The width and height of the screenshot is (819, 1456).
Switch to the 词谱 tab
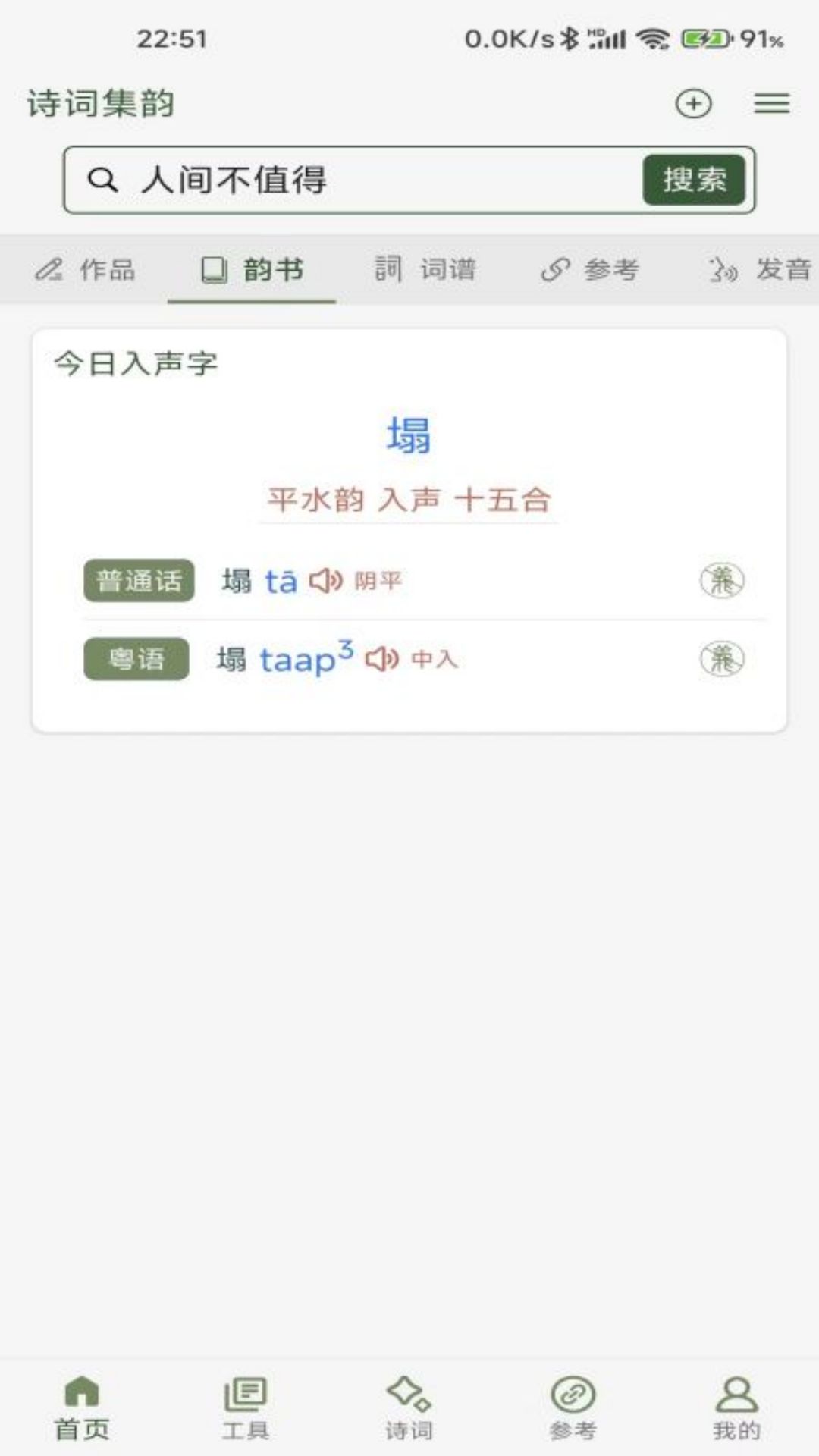pyautogui.click(x=424, y=271)
